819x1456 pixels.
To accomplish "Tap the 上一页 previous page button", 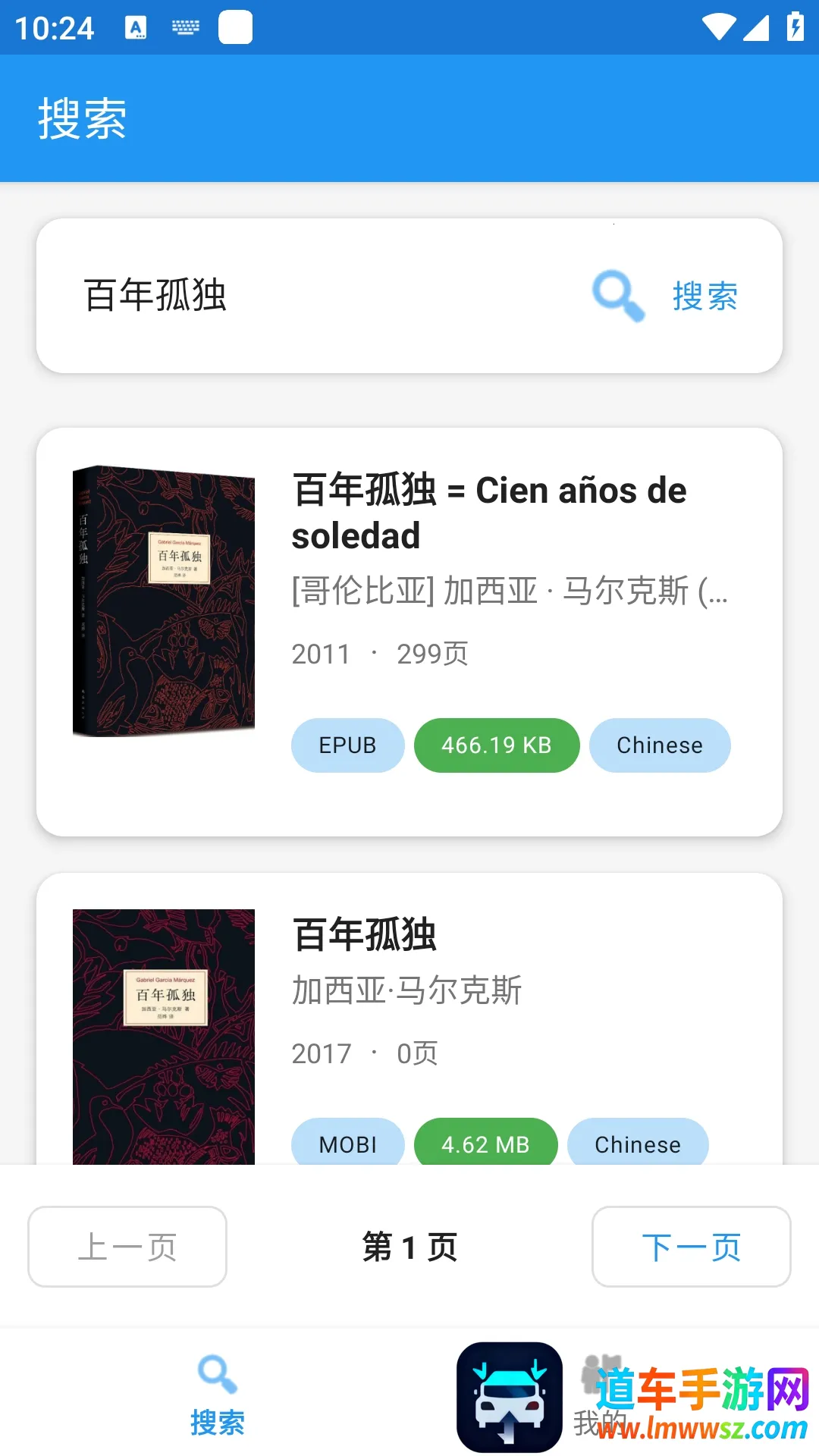I will tap(127, 1247).
